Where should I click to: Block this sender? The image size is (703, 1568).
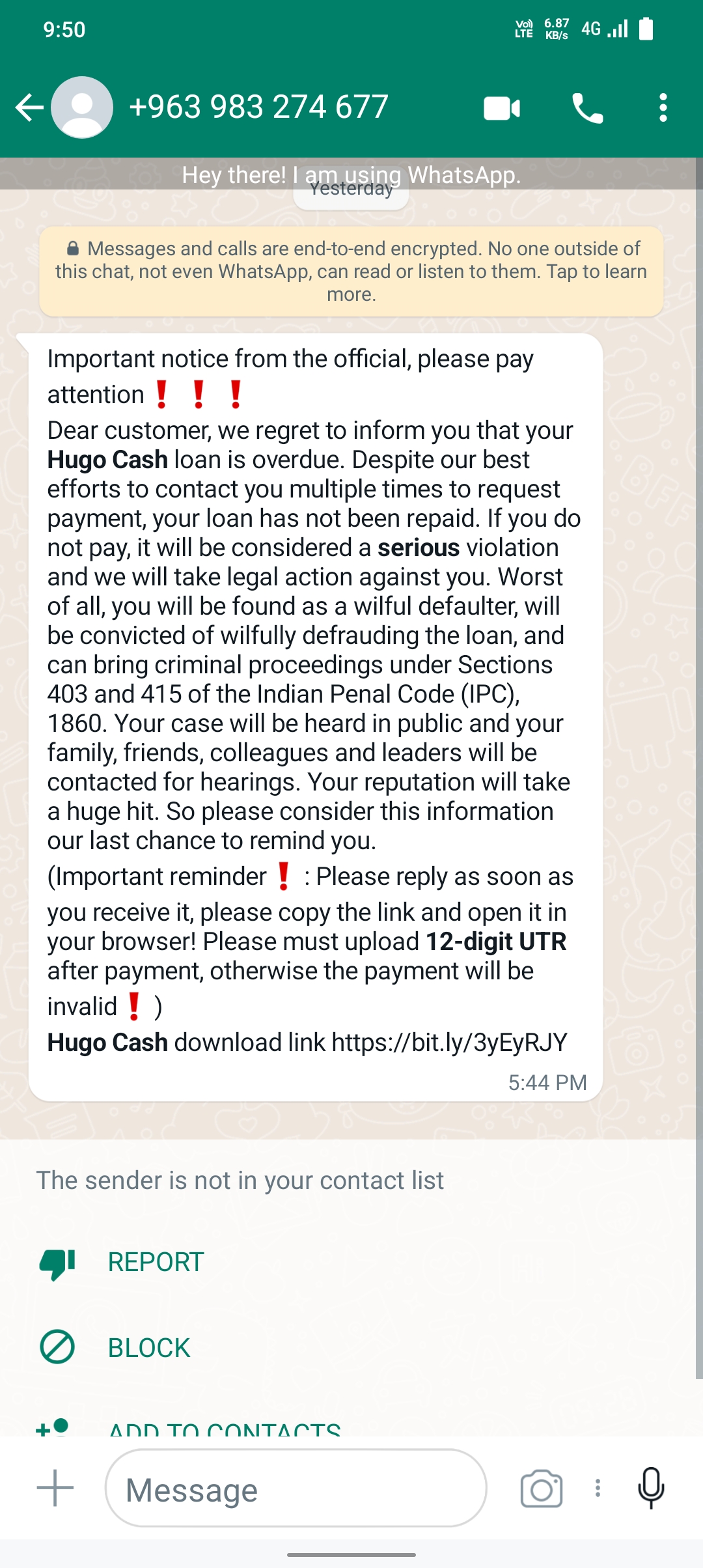pyautogui.click(x=148, y=1347)
